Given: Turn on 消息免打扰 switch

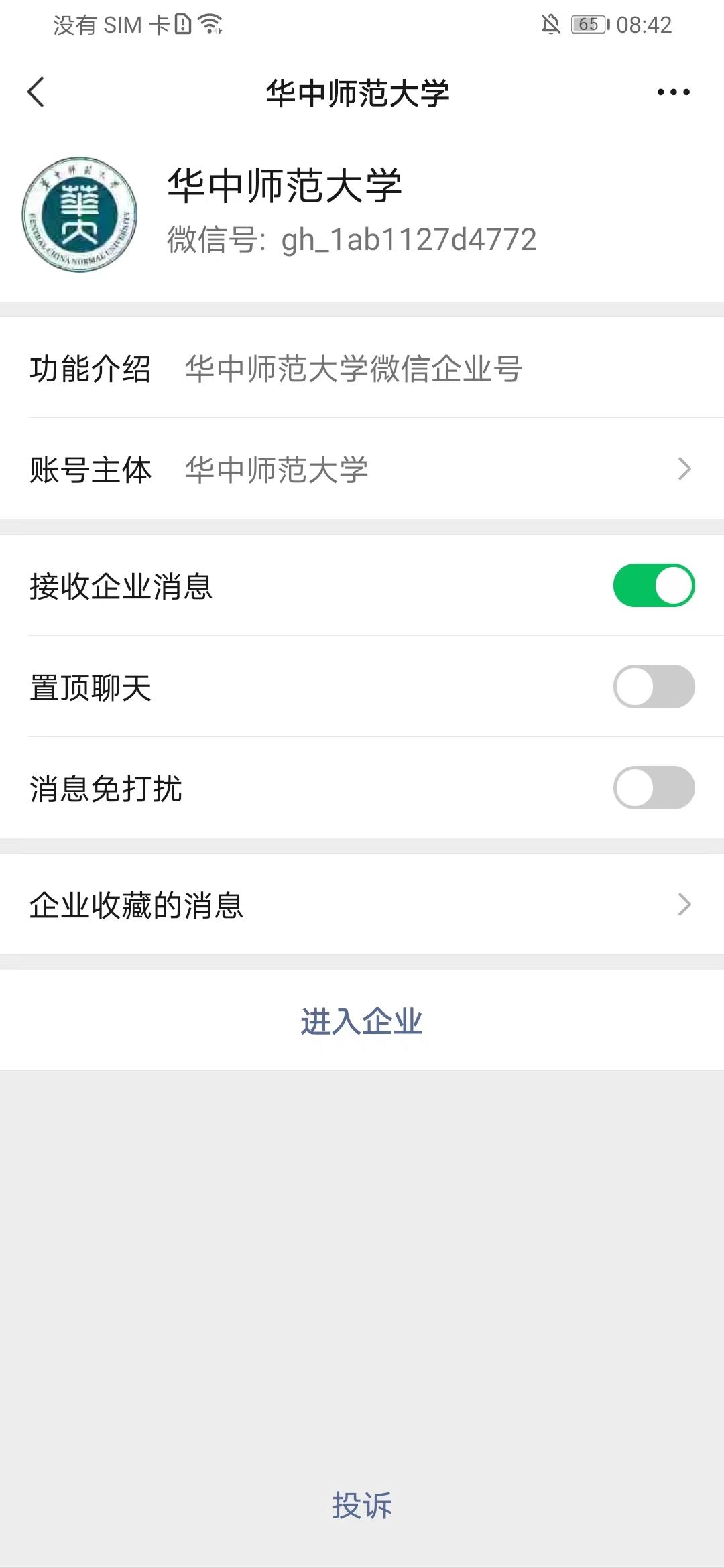Looking at the screenshot, I should pyautogui.click(x=654, y=788).
